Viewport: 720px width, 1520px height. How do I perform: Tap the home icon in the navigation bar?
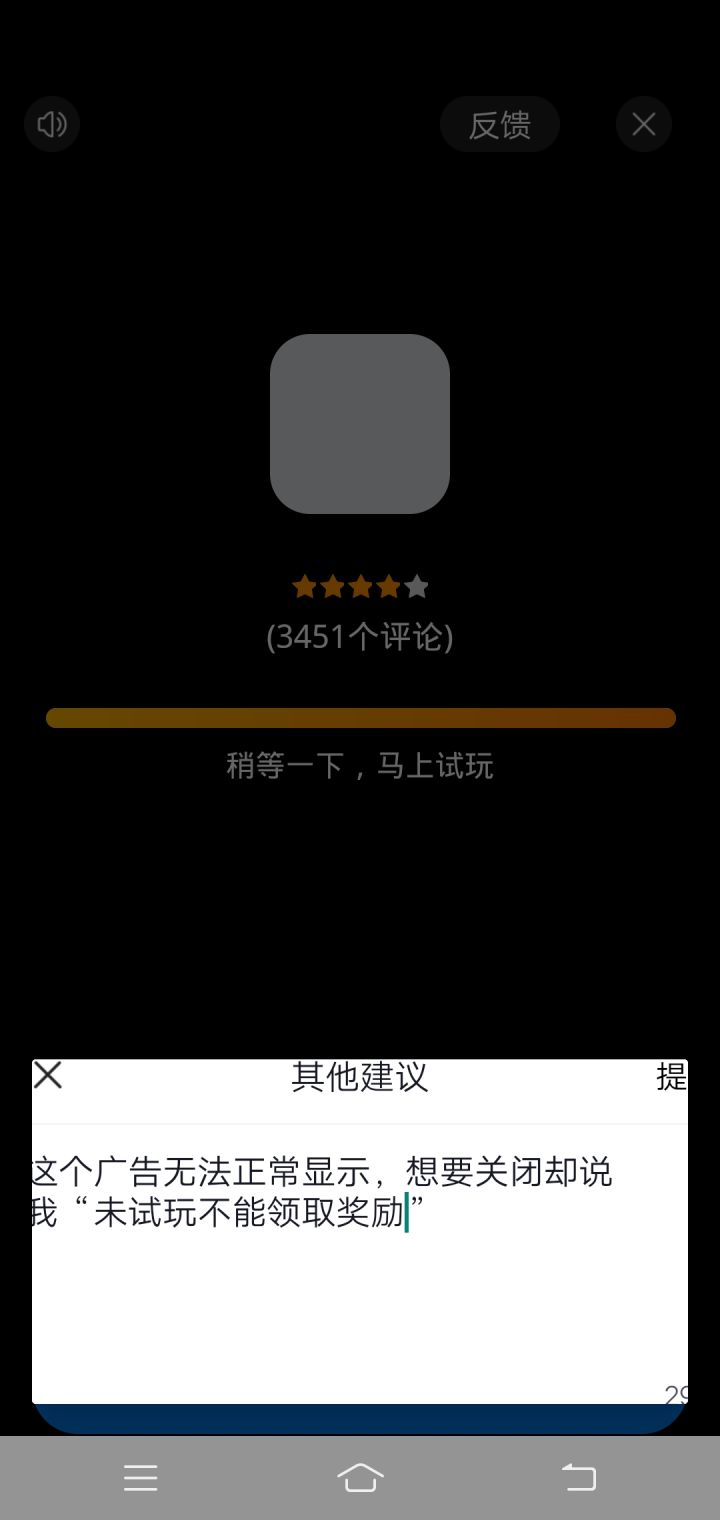[x=360, y=1478]
